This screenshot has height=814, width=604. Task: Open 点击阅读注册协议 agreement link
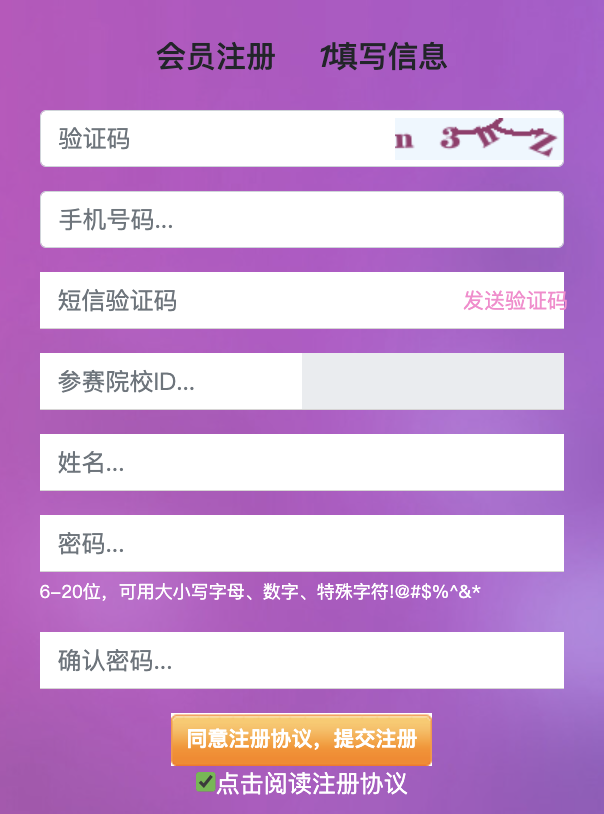(312, 783)
